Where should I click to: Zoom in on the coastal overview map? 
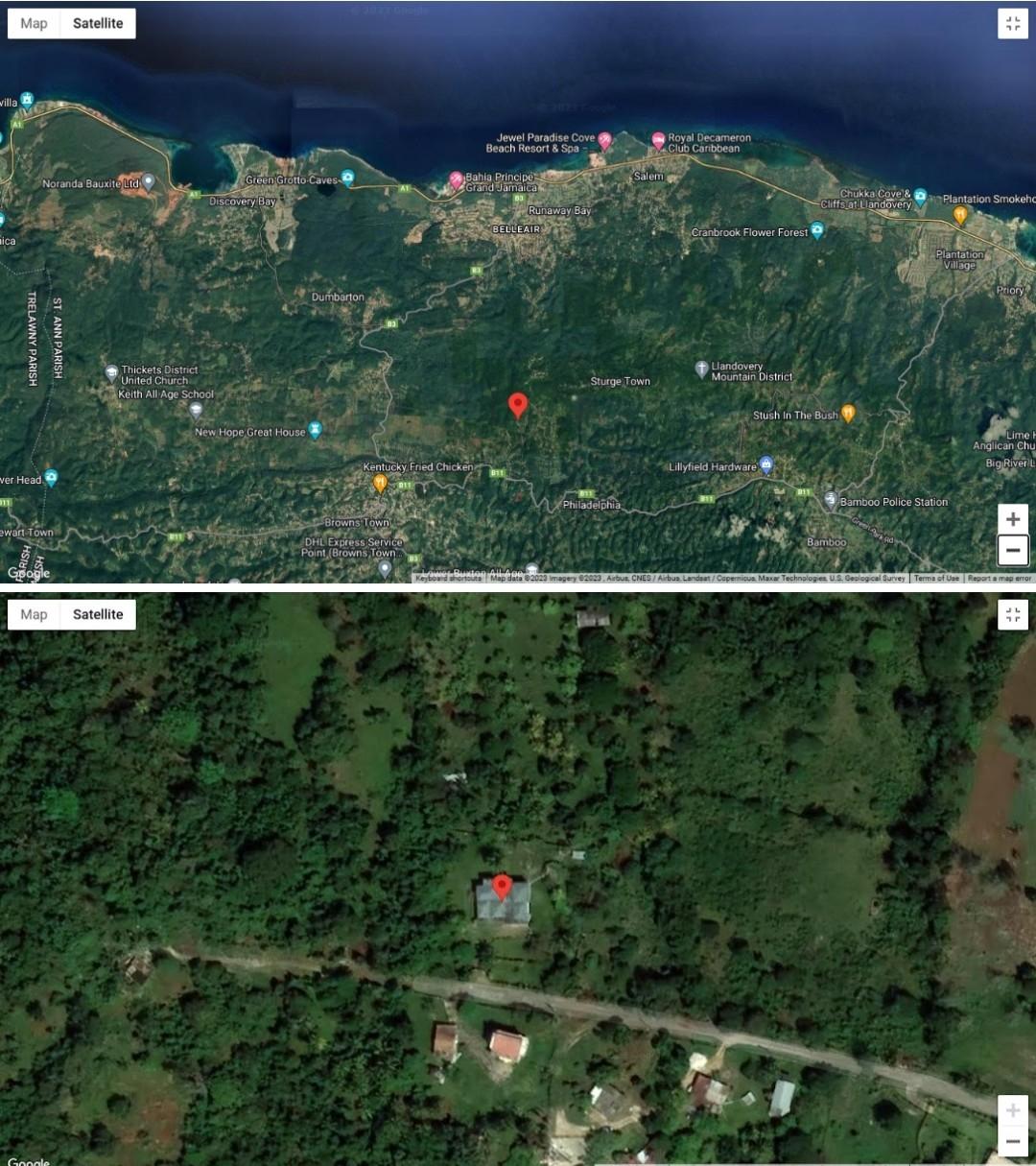[1013, 519]
